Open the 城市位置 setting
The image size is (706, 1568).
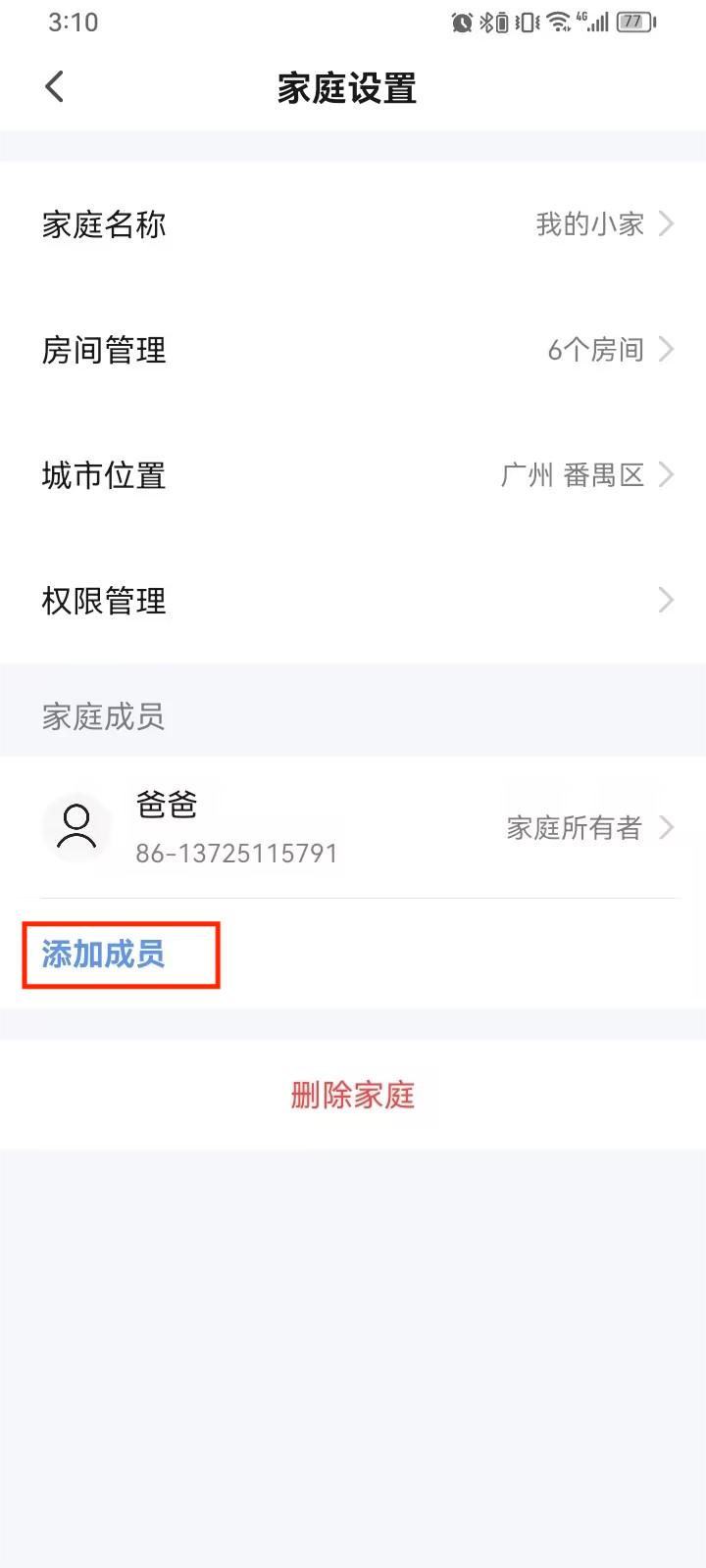pos(353,475)
